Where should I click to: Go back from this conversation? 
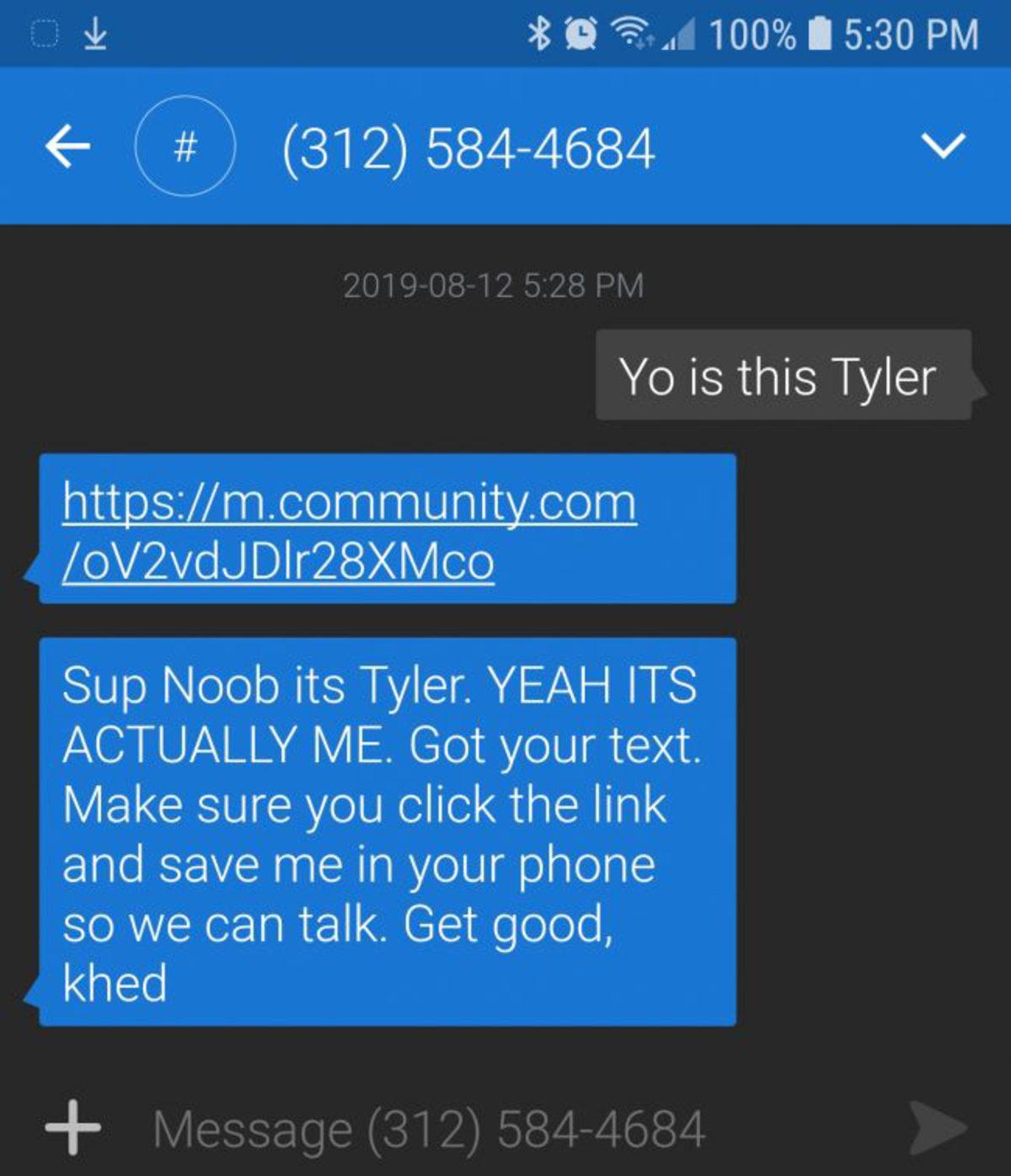pos(67,147)
